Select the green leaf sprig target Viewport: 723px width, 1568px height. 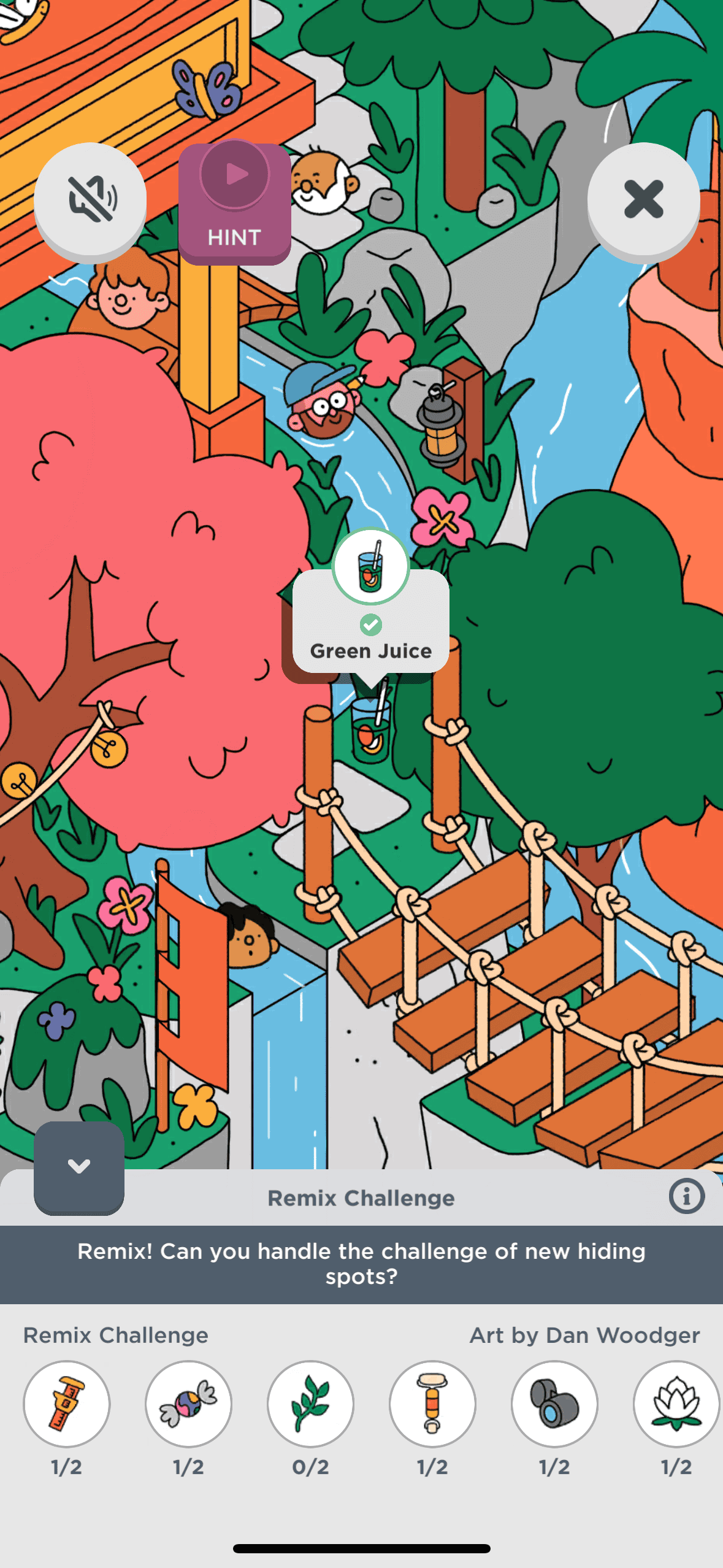[x=310, y=1404]
